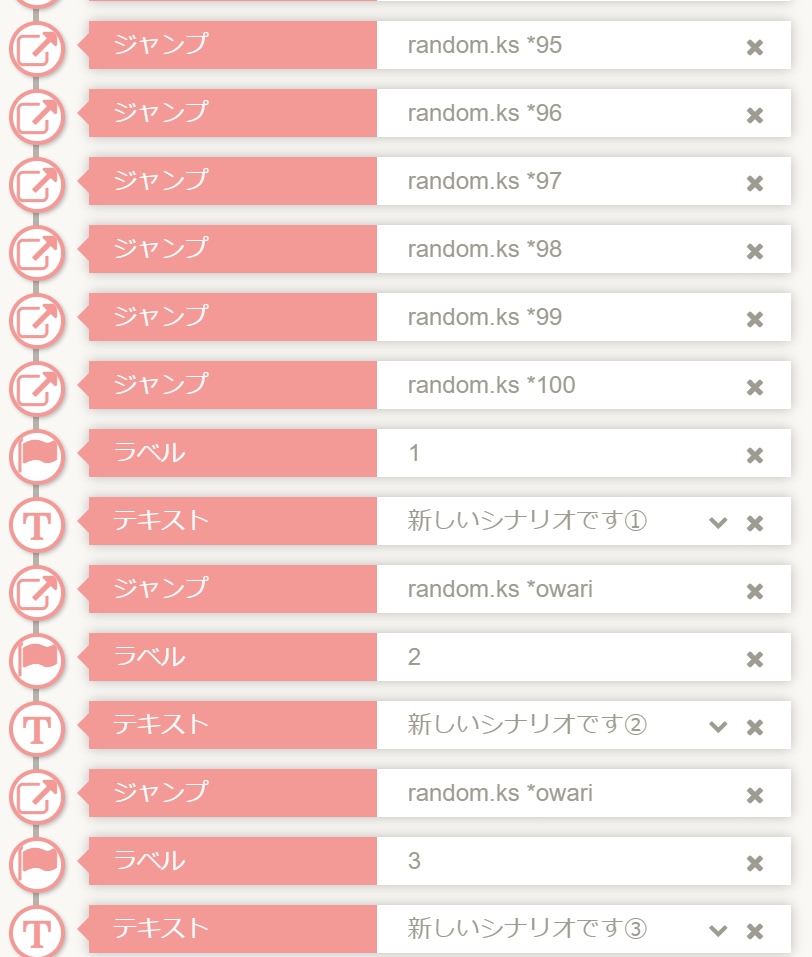This screenshot has width=812, height=957.
Task: Remove the label named 3
Action: click(x=755, y=863)
